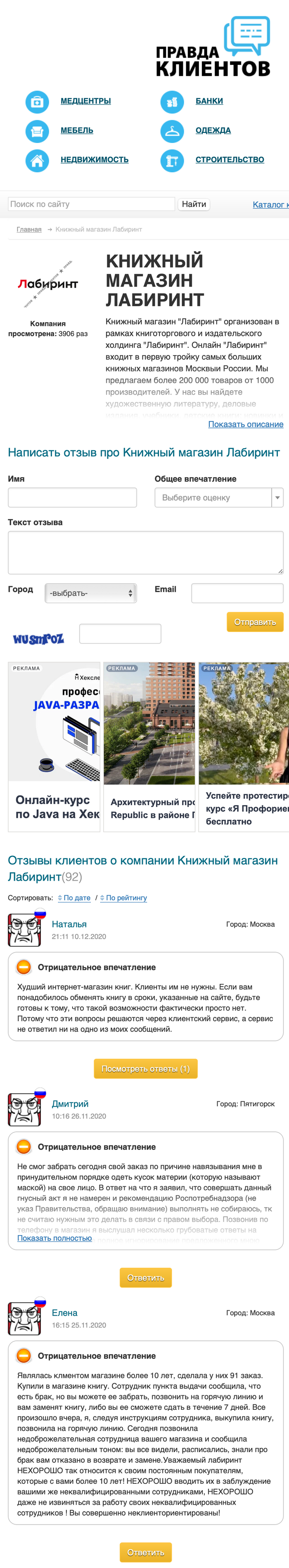Open the Одежда category

coord(213,130)
